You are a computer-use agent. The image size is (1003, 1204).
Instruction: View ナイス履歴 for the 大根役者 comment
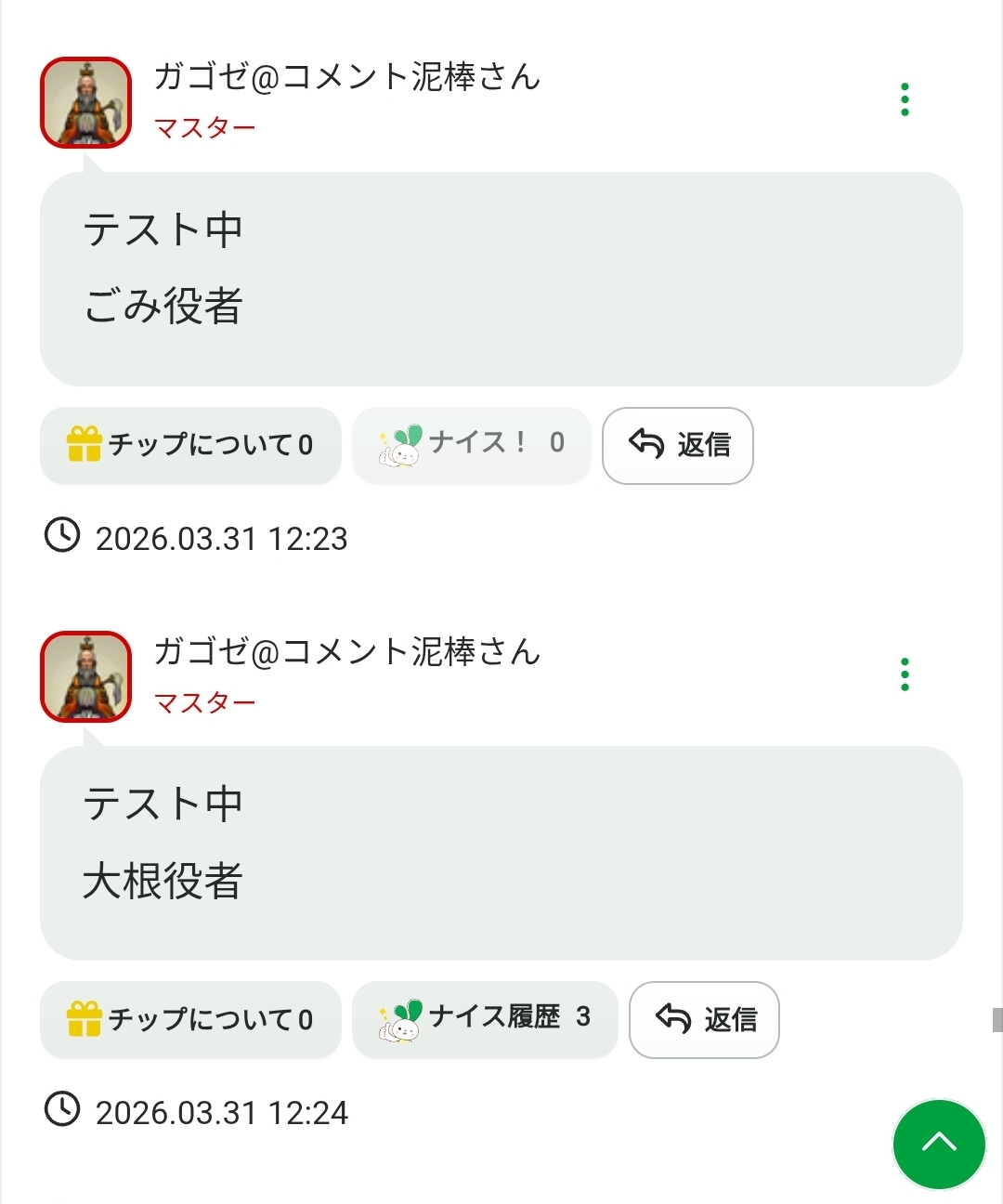point(485,1019)
